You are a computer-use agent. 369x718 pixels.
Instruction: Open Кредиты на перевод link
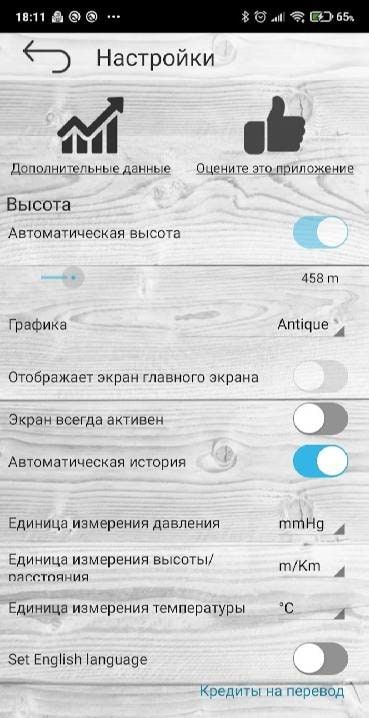[x=272, y=691]
